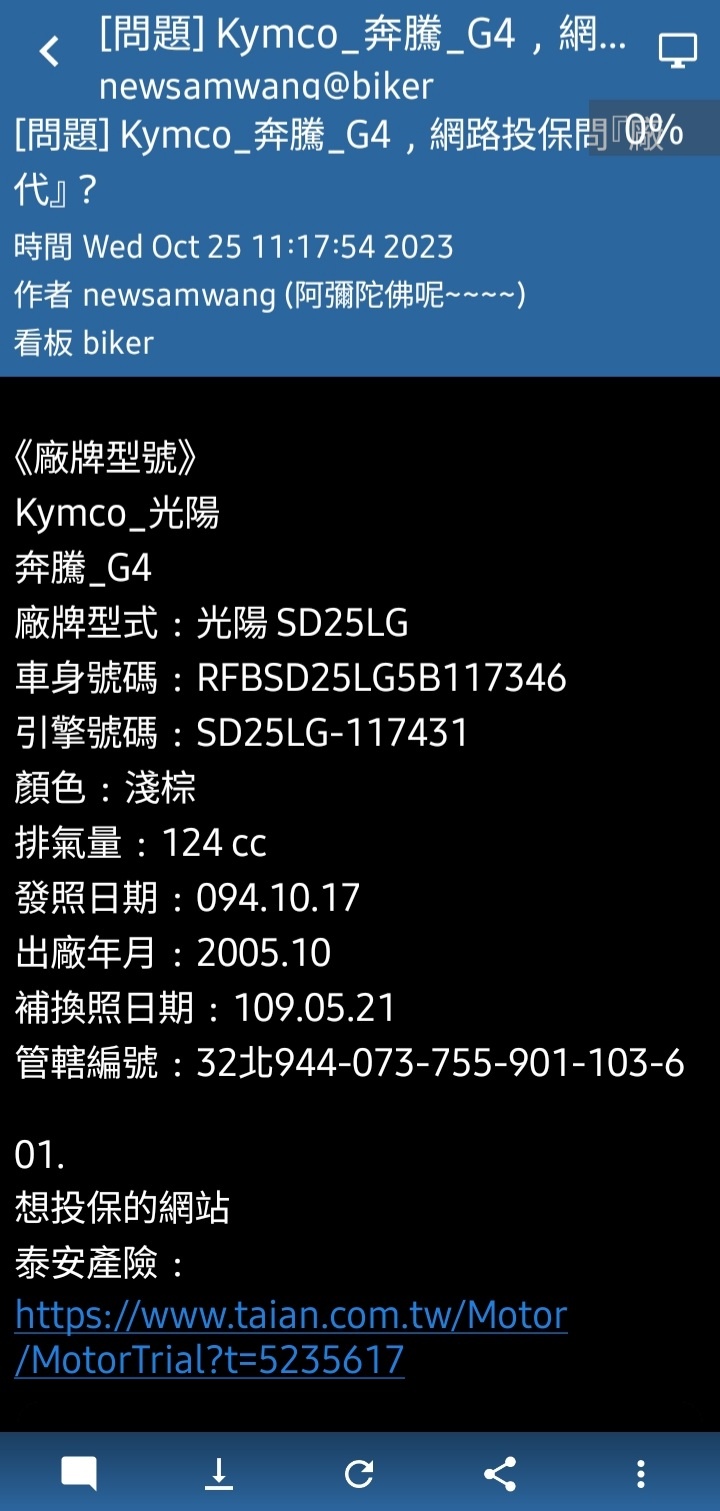This screenshot has height=1511, width=720.
Task: Tap the download arrow in bottom toolbar
Action: click(x=219, y=1473)
